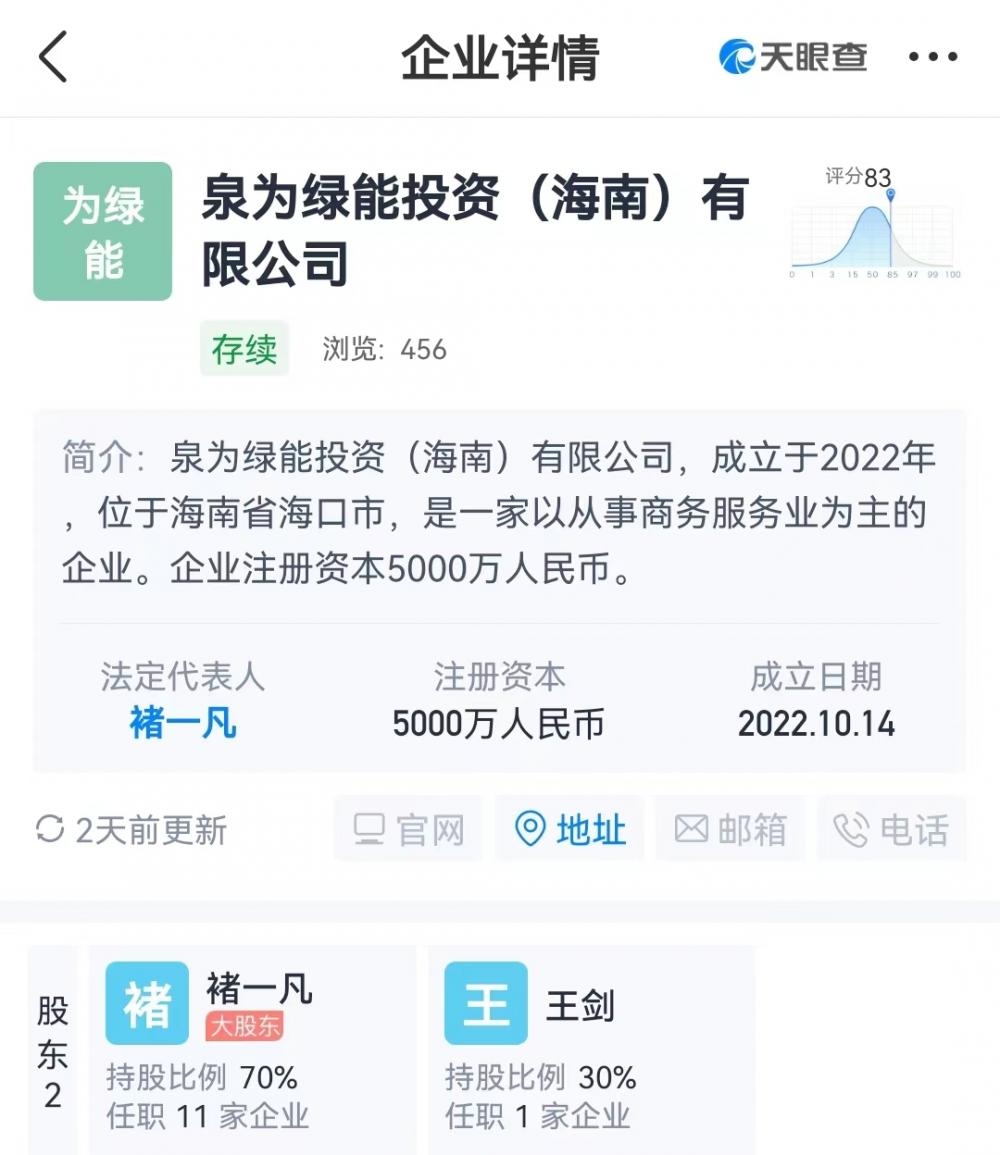
Task: Open the company 地址 address
Action: [570, 830]
